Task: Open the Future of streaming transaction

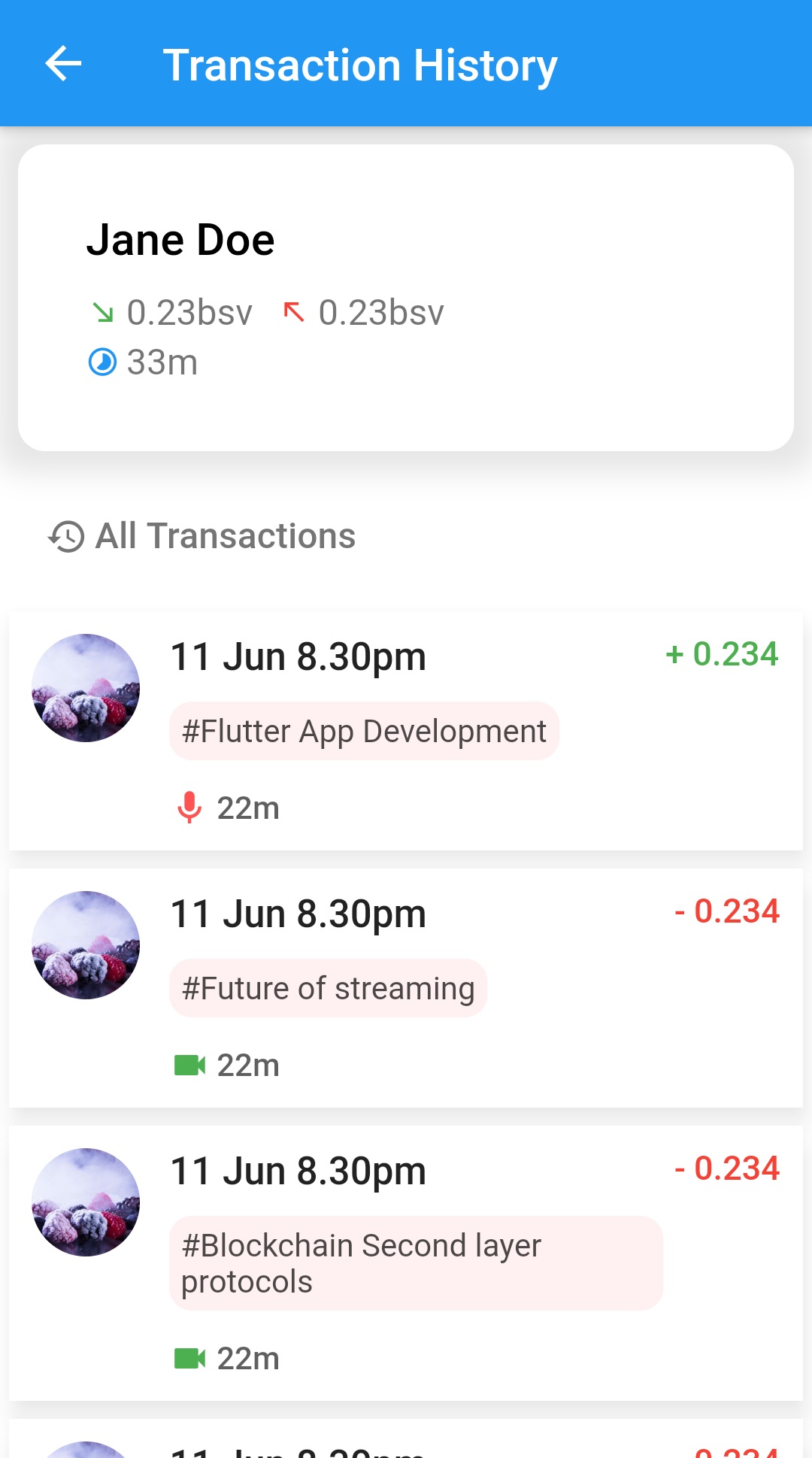Action: coord(406,988)
